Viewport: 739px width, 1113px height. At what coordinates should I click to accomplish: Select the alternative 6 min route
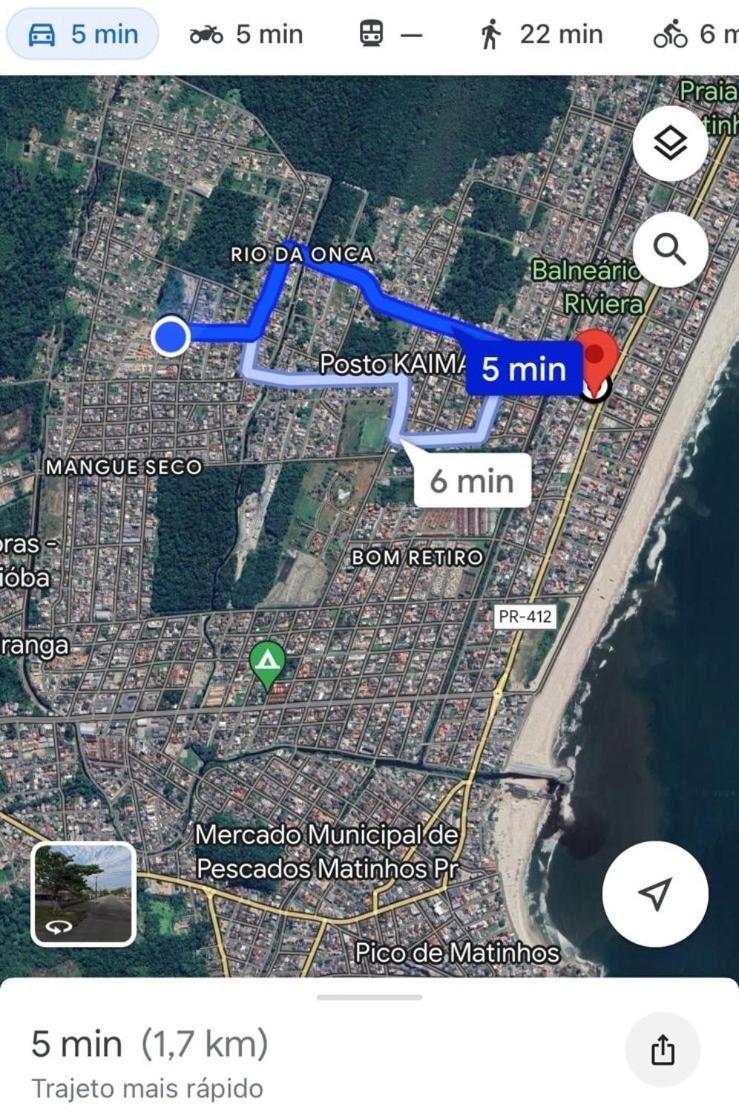[x=471, y=481]
